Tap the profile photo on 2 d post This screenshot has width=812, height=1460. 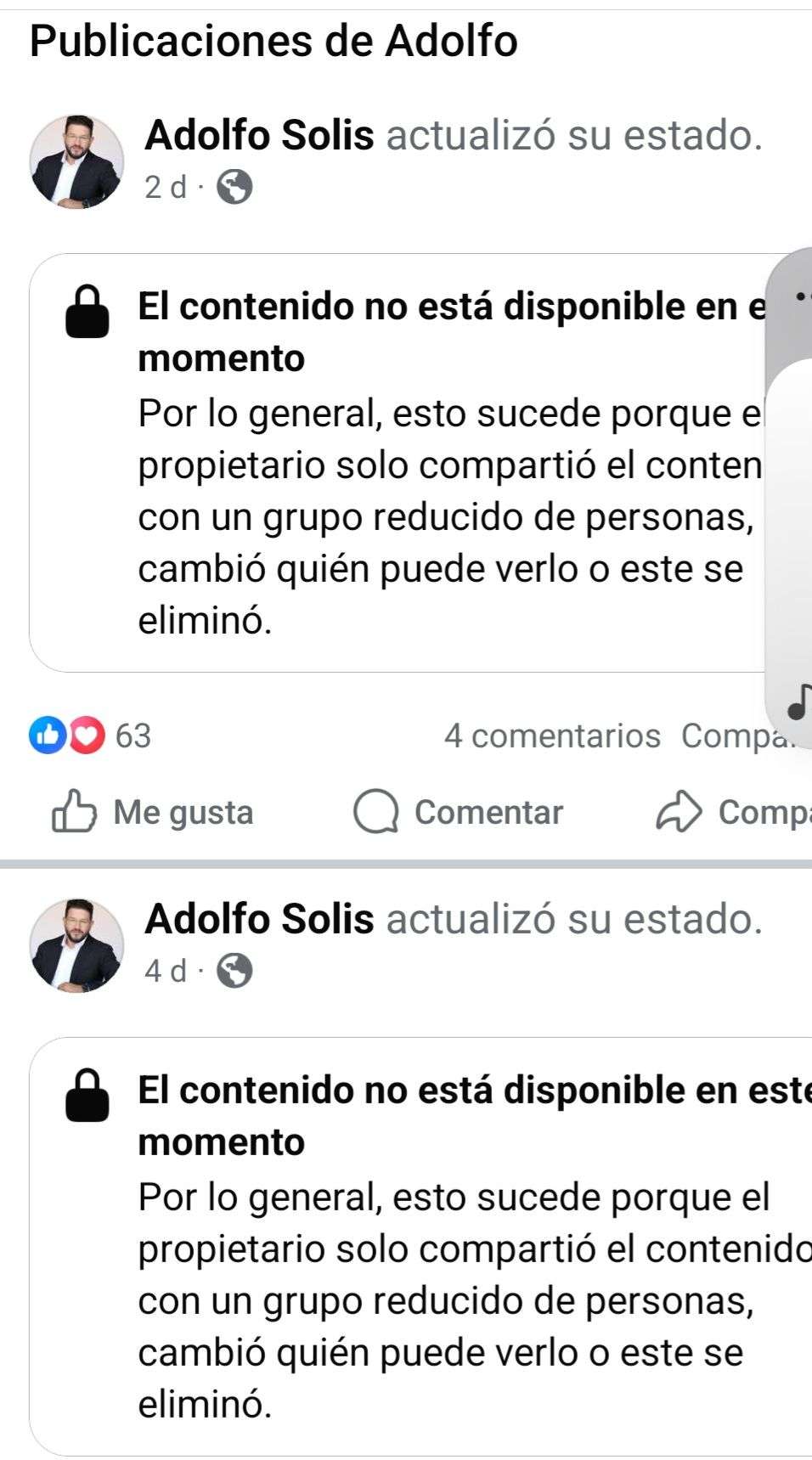(76, 161)
